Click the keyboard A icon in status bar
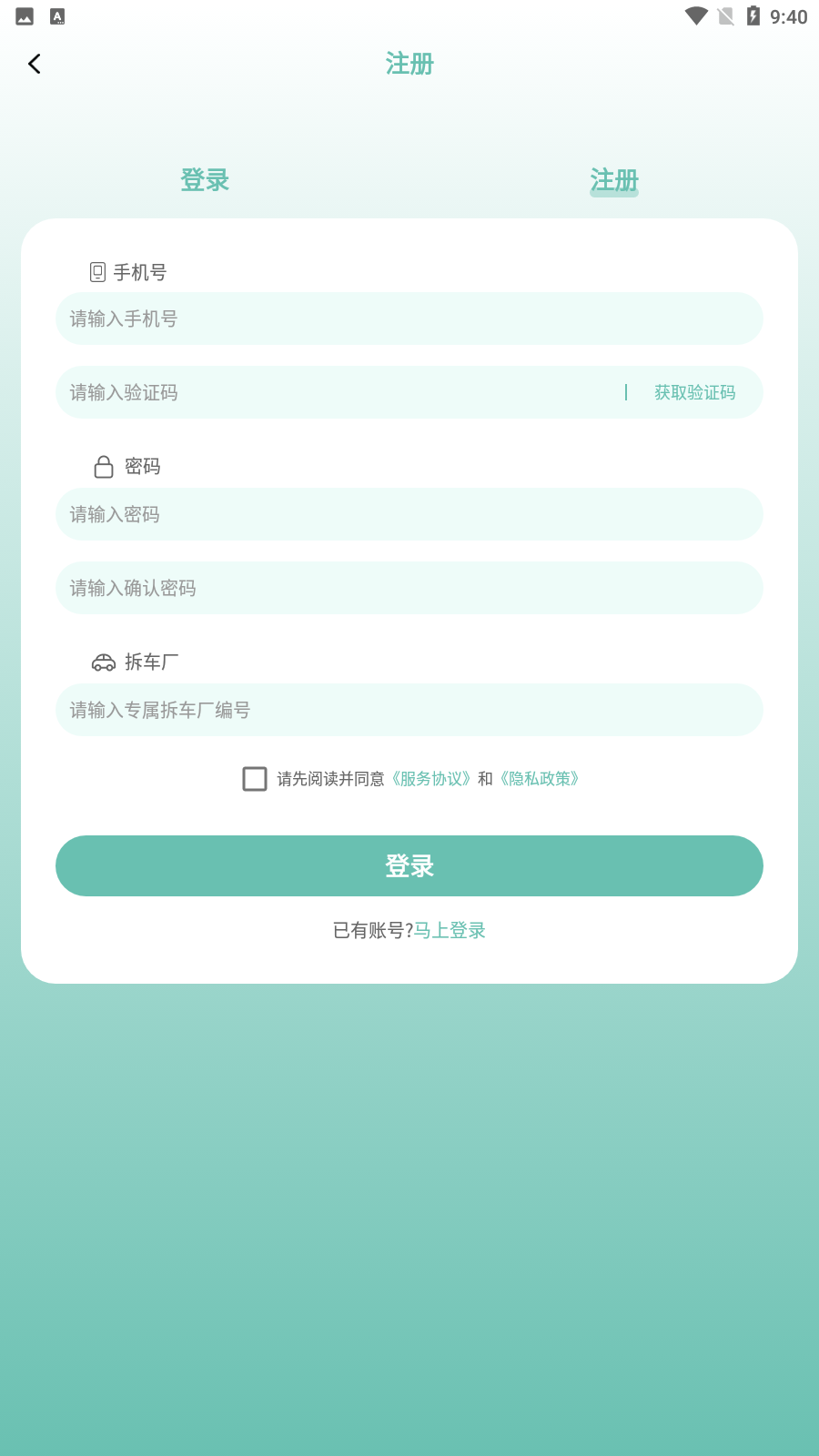This screenshot has width=819, height=1456. click(56, 15)
